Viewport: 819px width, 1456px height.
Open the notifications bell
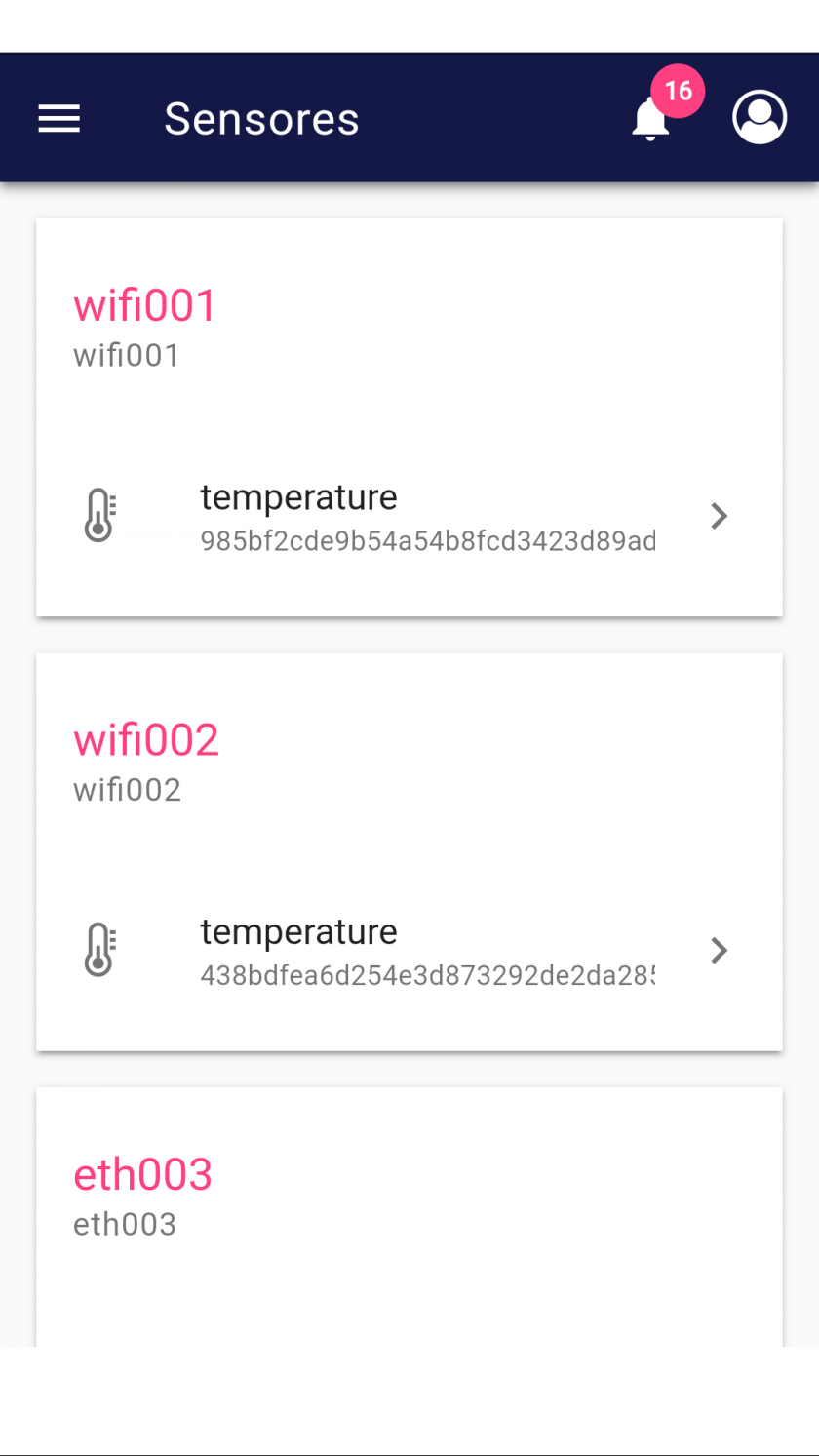point(651,120)
